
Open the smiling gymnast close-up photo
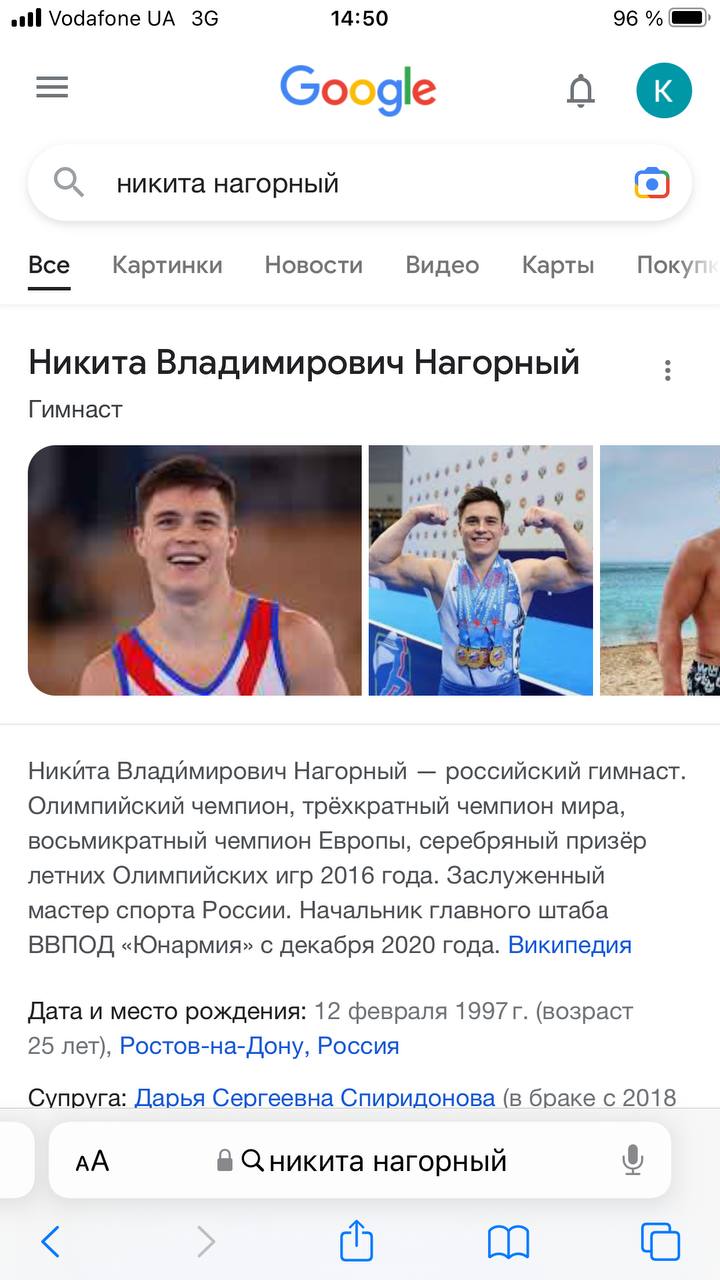(x=195, y=570)
